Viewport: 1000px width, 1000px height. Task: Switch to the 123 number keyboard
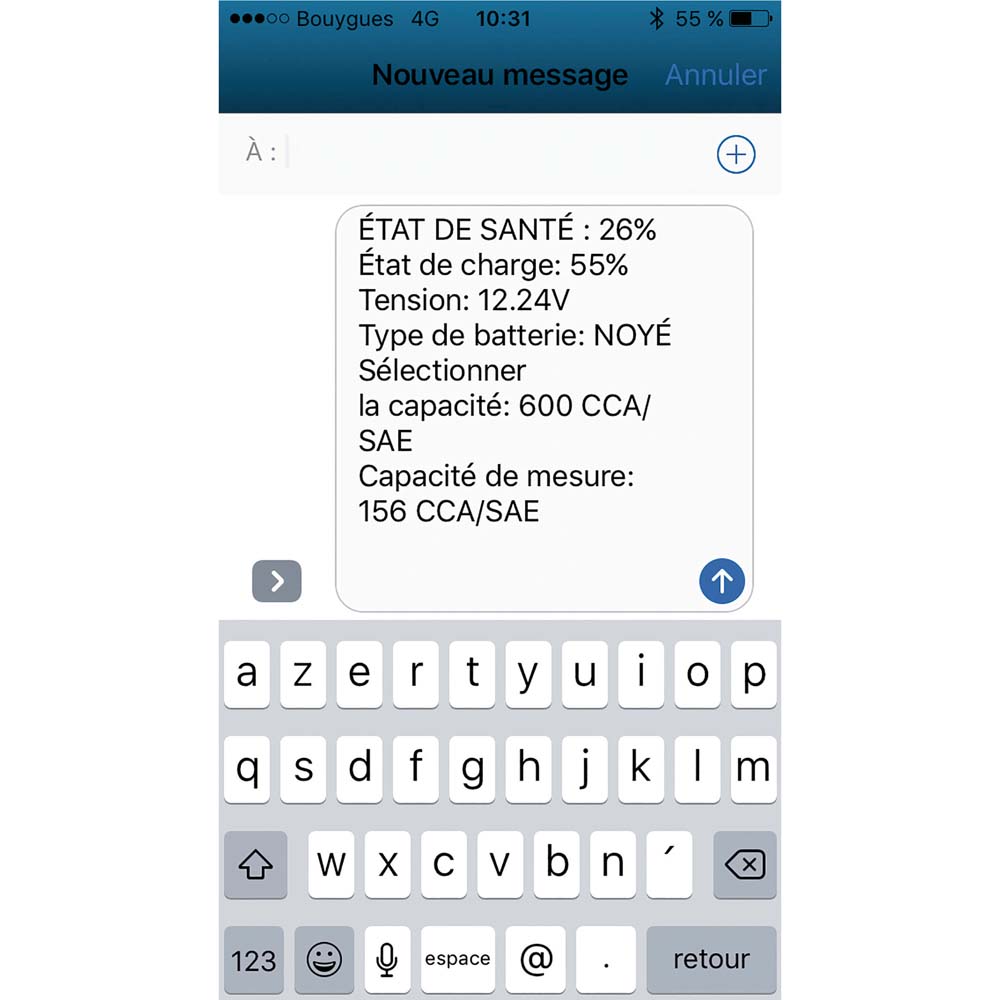[253, 960]
